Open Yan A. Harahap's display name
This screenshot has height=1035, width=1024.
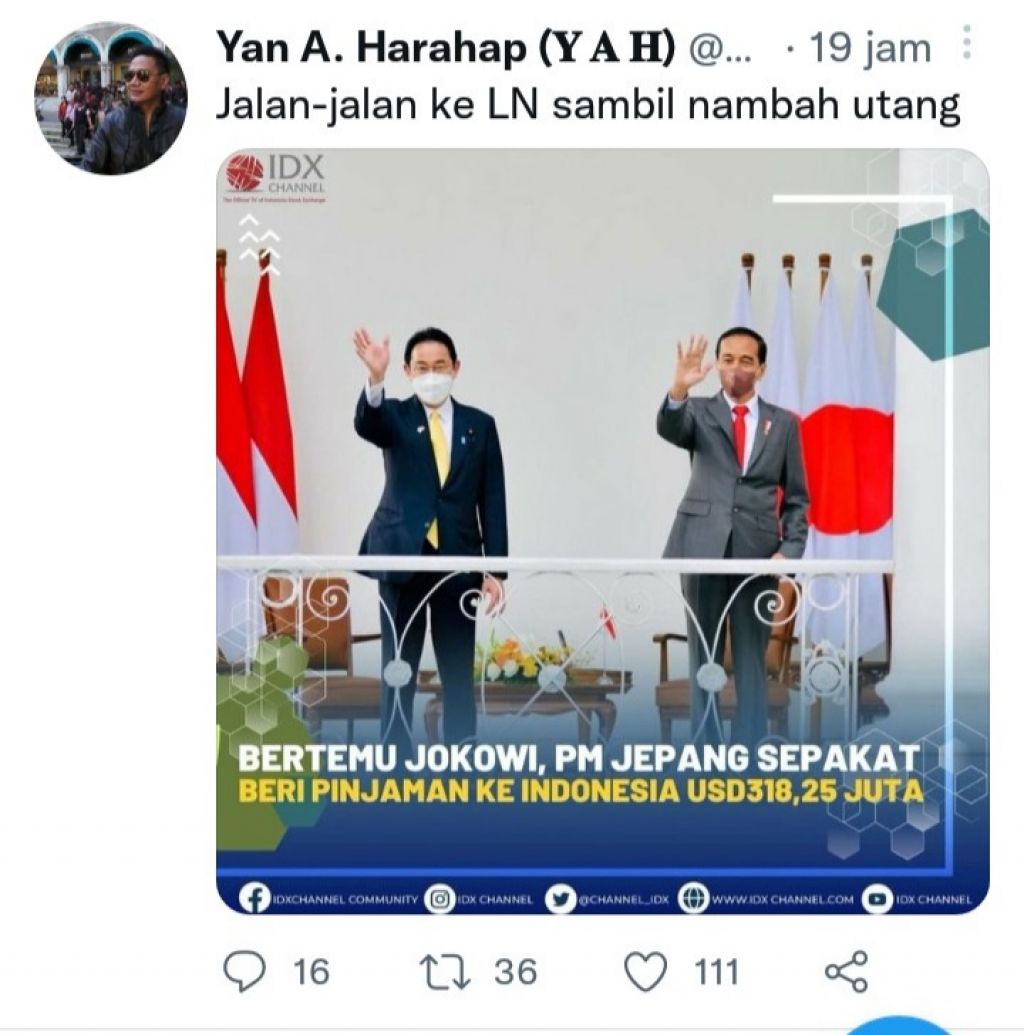[x=445, y=47]
